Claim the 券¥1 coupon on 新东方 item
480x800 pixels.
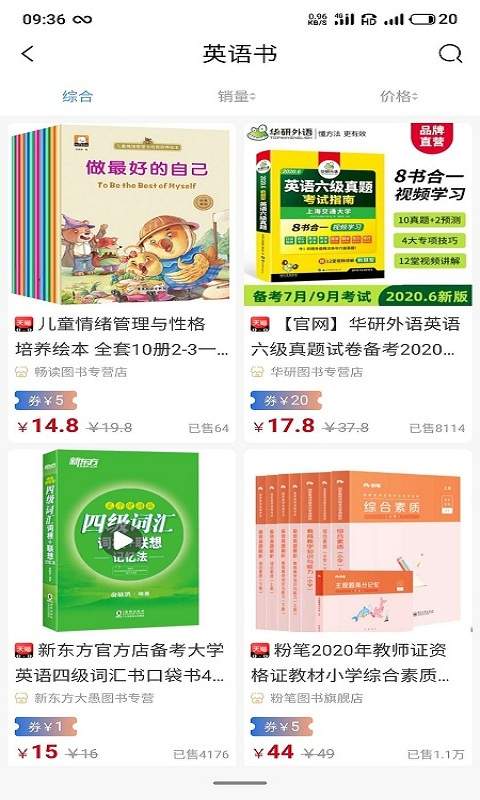pyautogui.click(x=46, y=727)
